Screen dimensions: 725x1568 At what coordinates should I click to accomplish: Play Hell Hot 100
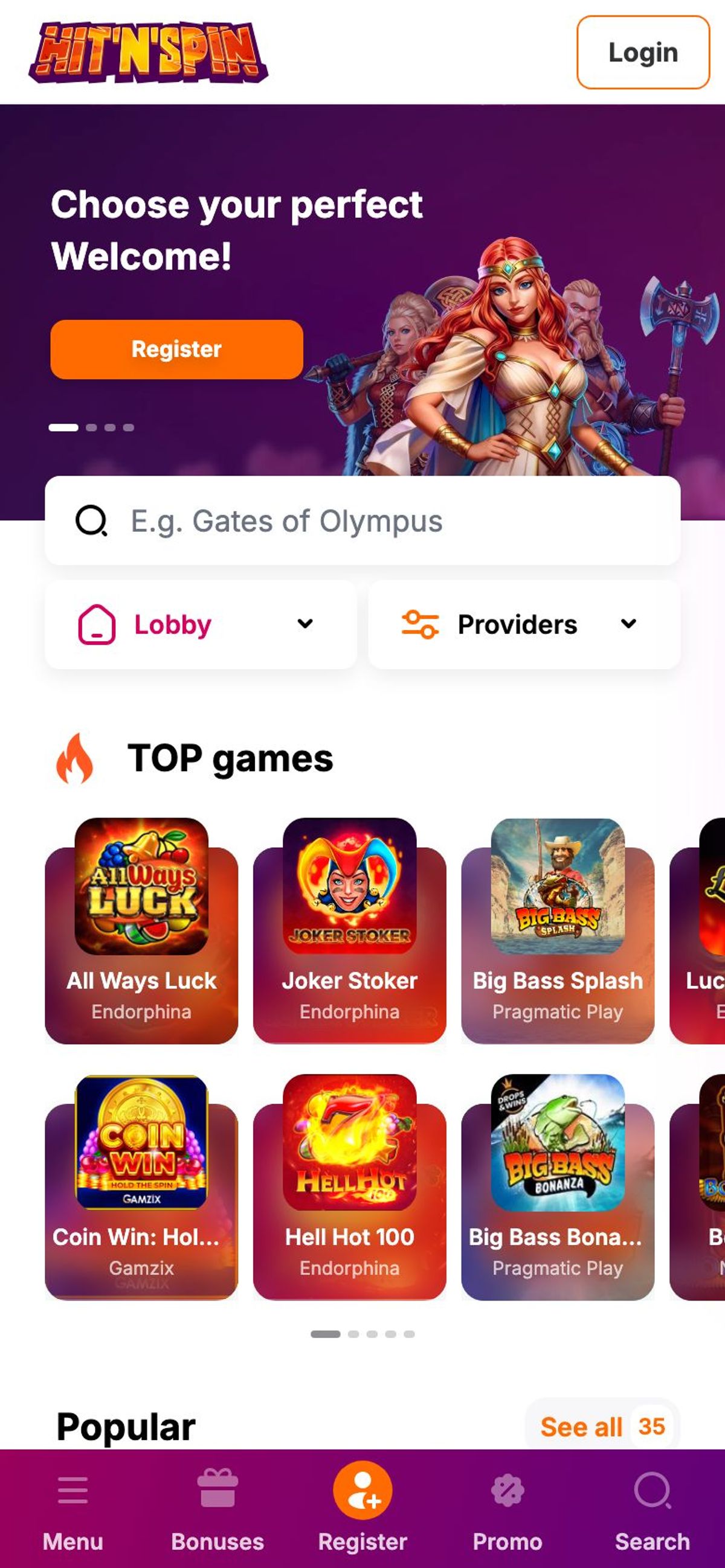point(350,1187)
